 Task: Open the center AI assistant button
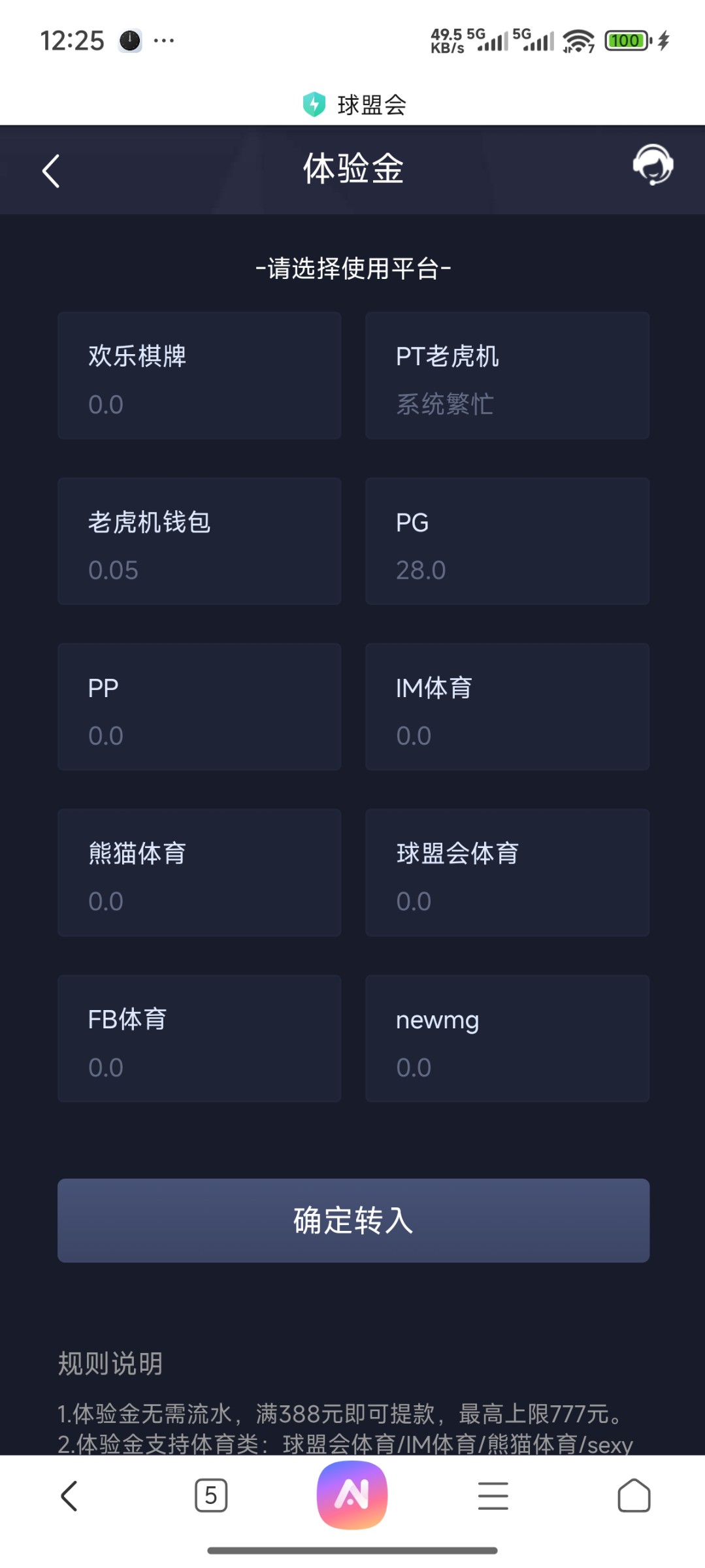point(352,1495)
